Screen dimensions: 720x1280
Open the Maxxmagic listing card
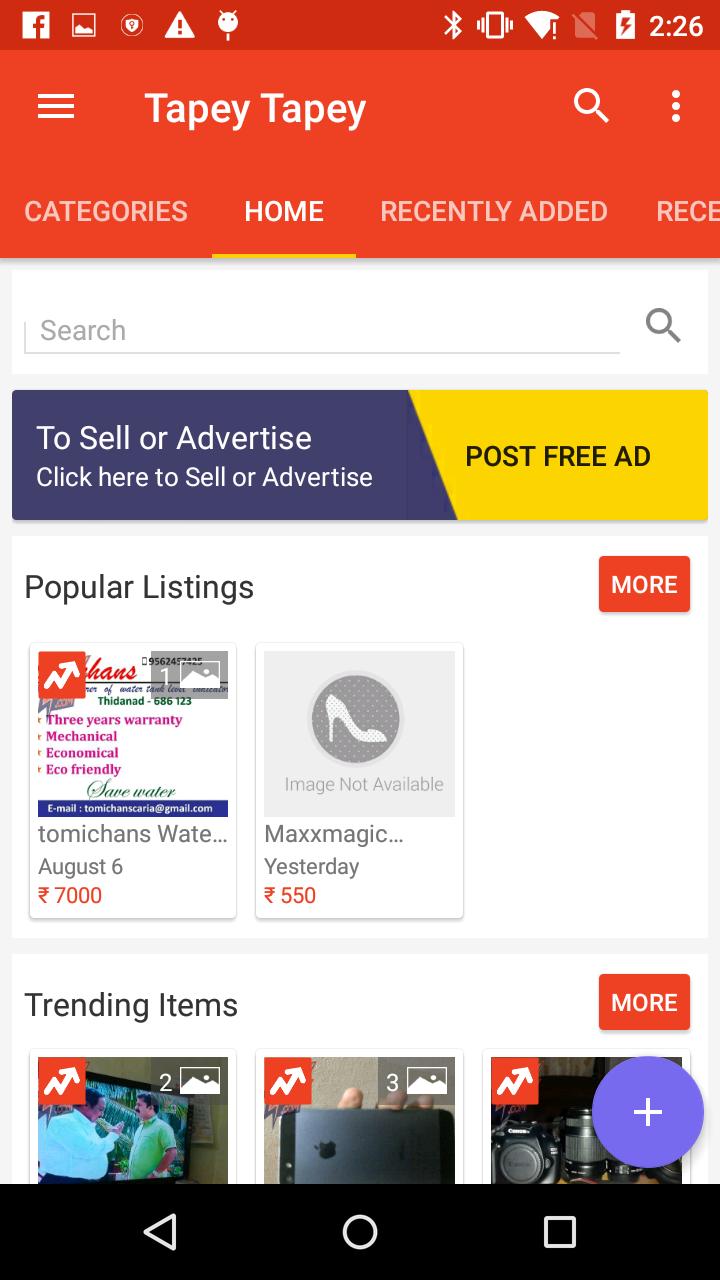pos(359,780)
